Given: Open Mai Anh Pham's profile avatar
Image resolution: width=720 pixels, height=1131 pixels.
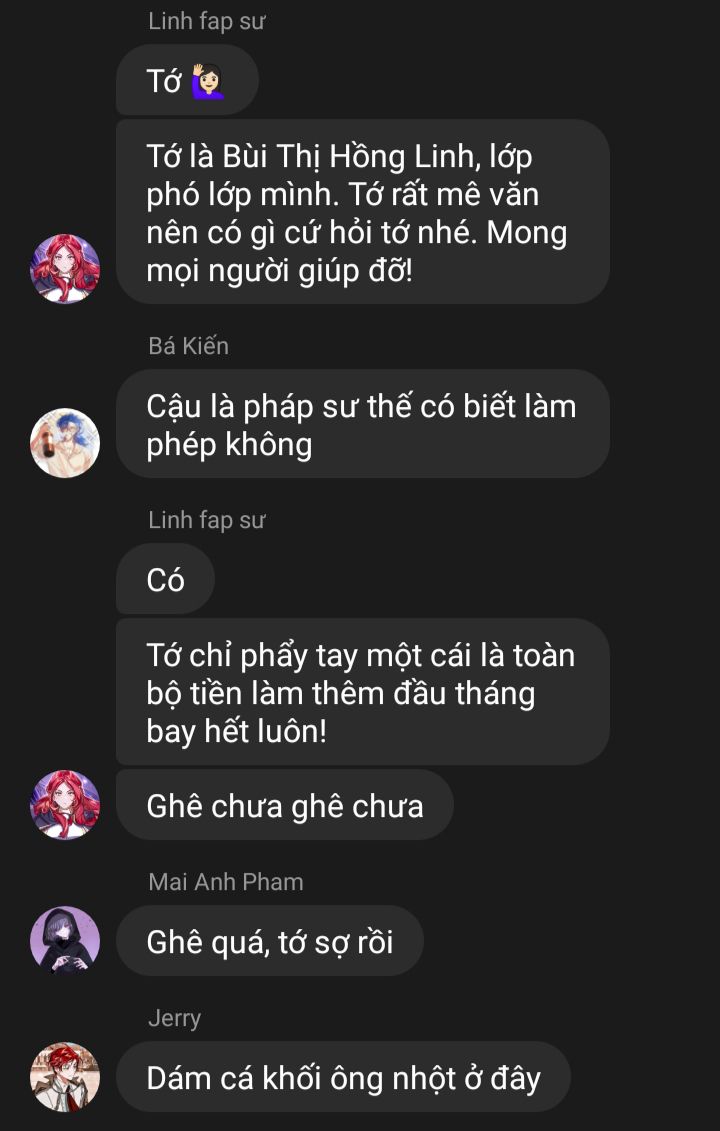Looking at the screenshot, I should 65,940.
